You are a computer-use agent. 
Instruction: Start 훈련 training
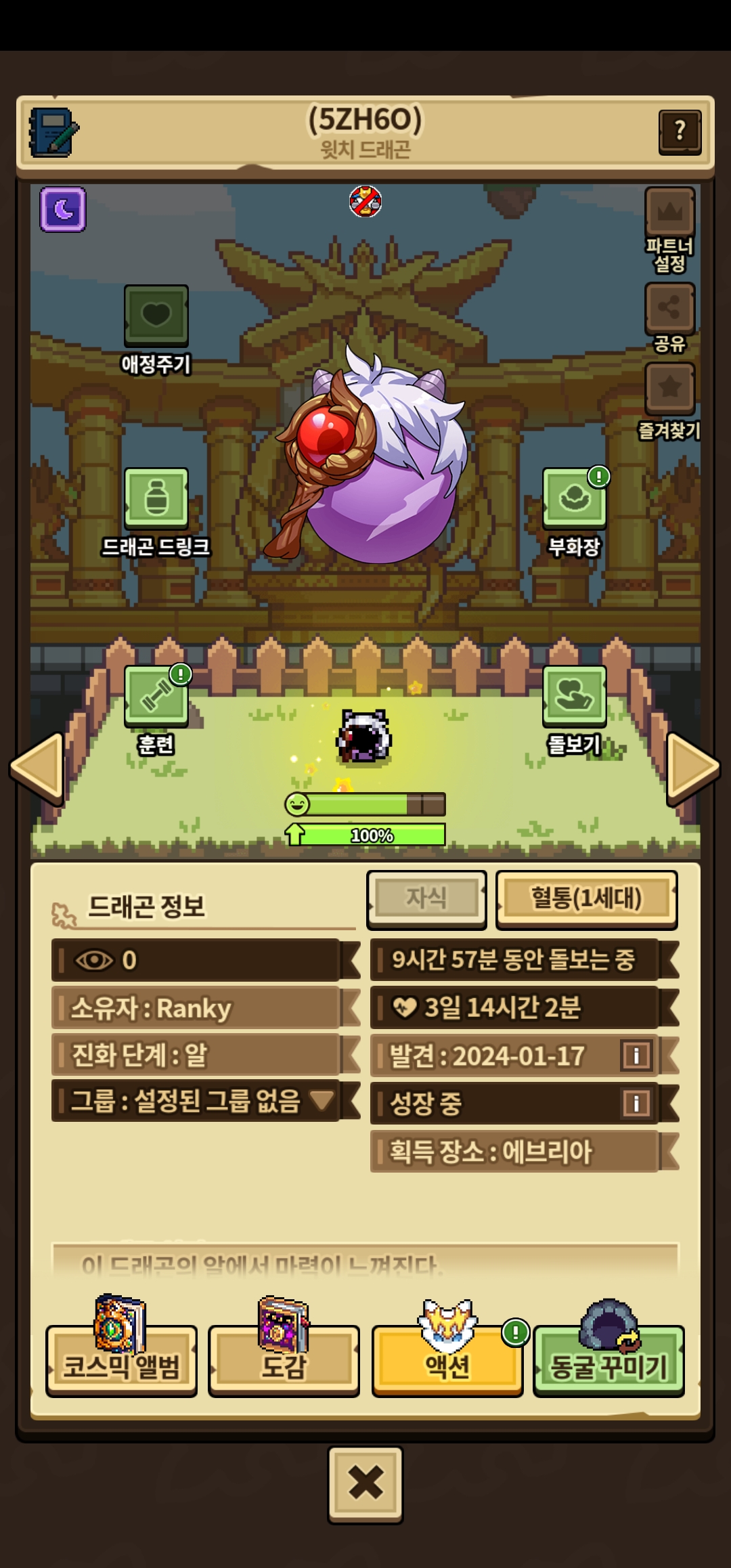156,696
